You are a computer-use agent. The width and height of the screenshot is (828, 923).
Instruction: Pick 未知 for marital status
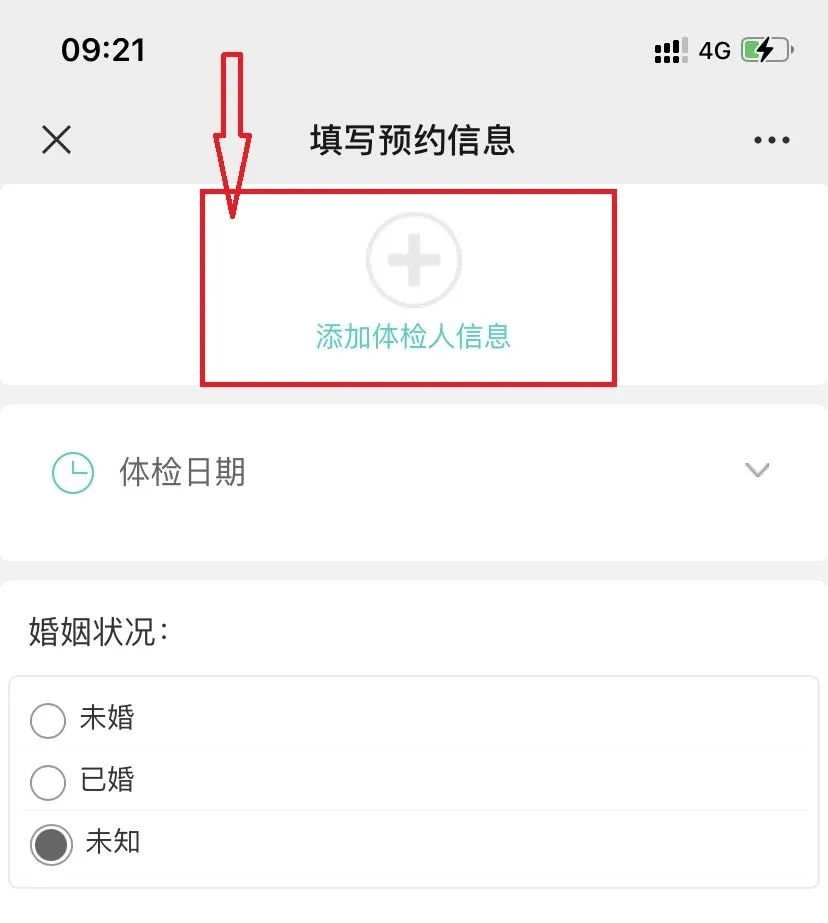[51, 845]
